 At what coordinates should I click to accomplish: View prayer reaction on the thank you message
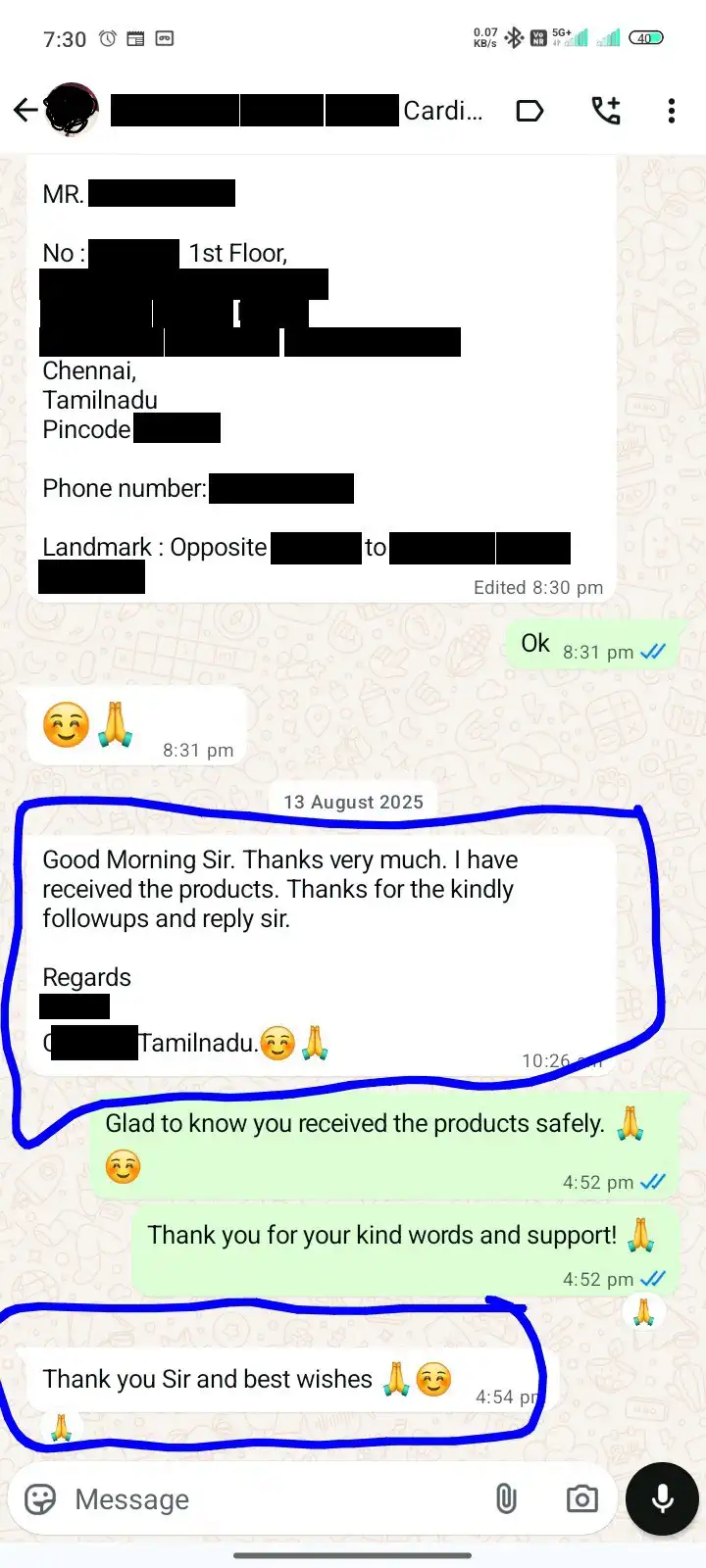643,1311
